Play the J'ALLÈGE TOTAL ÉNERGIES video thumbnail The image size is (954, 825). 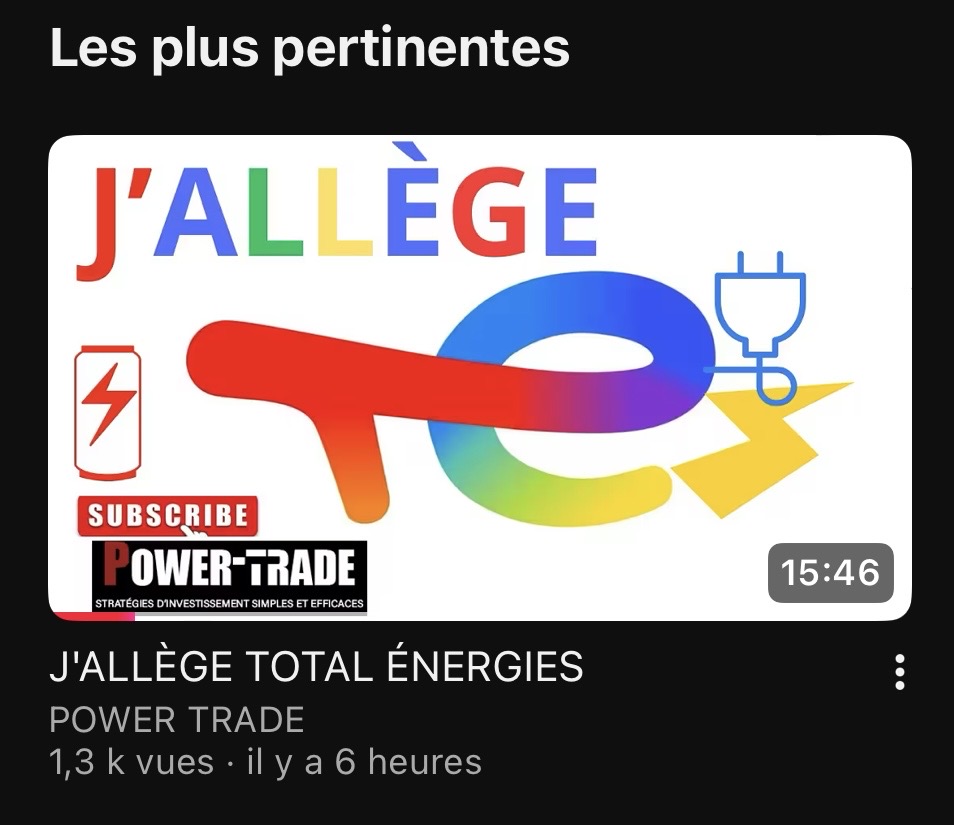click(x=480, y=378)
